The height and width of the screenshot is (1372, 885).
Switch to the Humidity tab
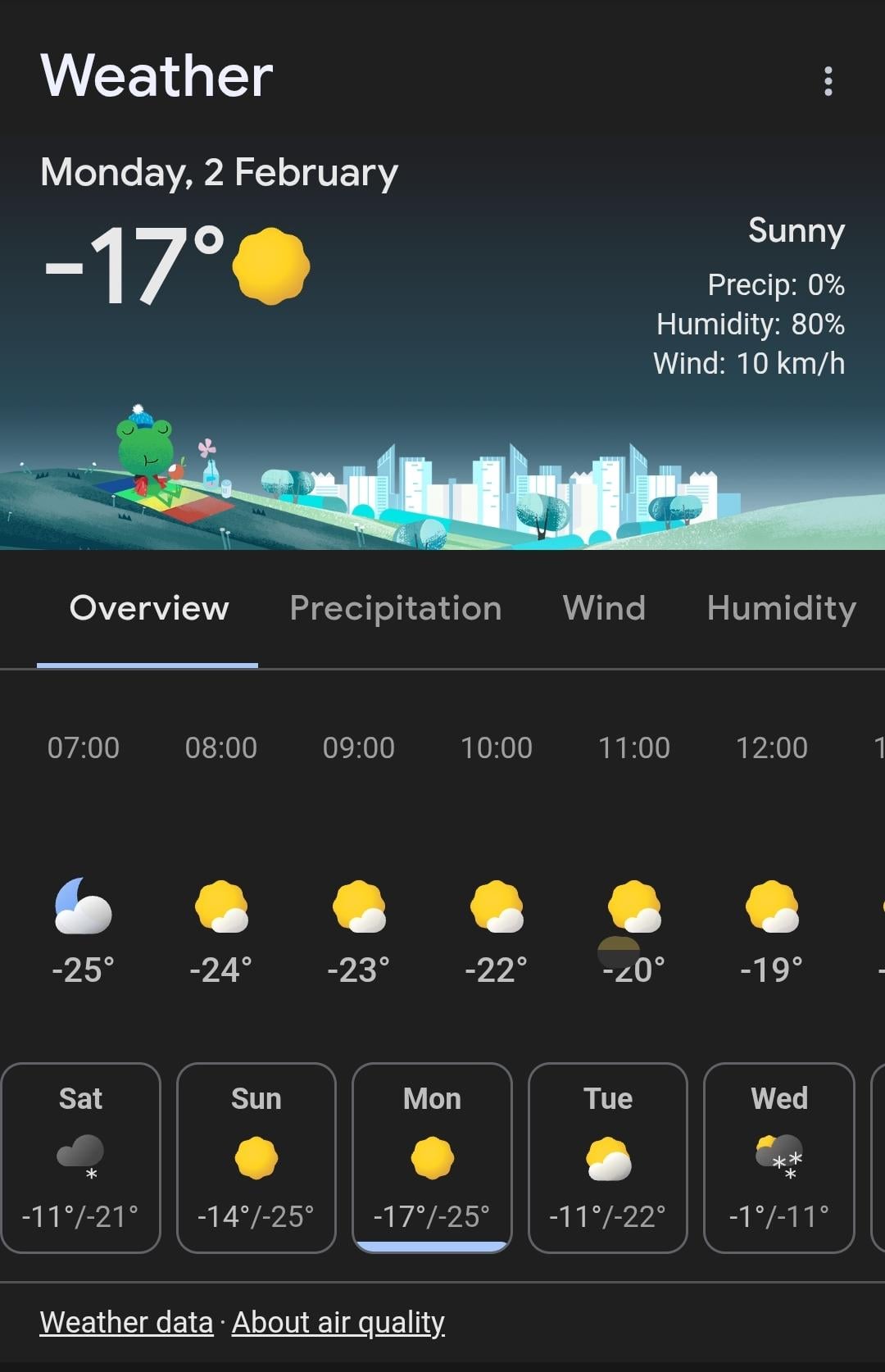coord(781,608)
